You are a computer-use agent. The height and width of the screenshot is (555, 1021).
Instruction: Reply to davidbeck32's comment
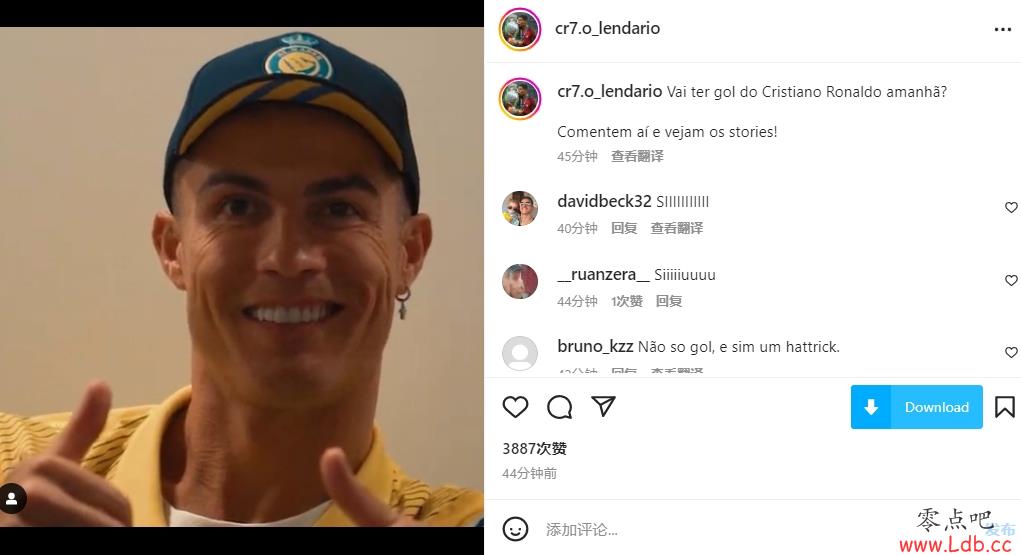[x=624, y=228]
